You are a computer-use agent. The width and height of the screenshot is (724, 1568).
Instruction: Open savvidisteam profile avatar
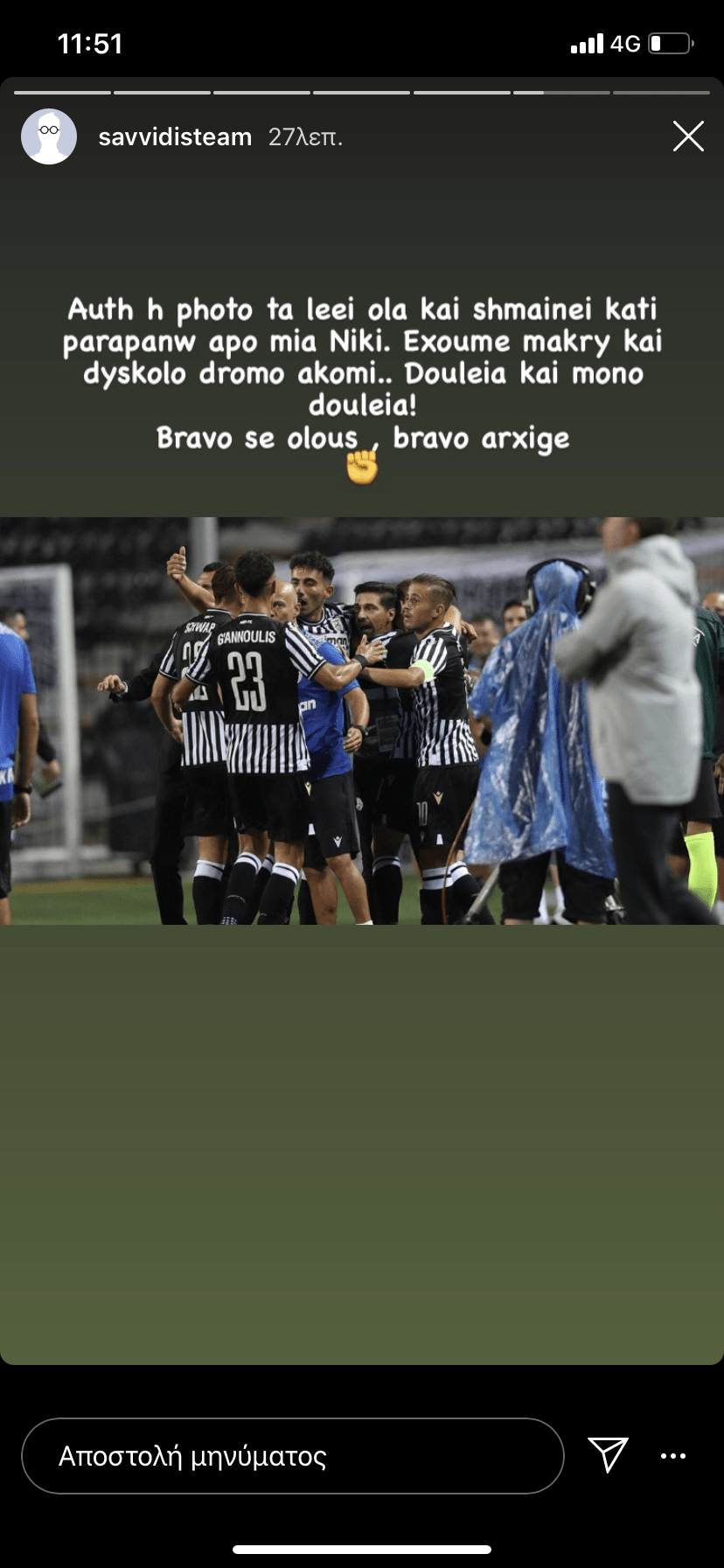49,136
